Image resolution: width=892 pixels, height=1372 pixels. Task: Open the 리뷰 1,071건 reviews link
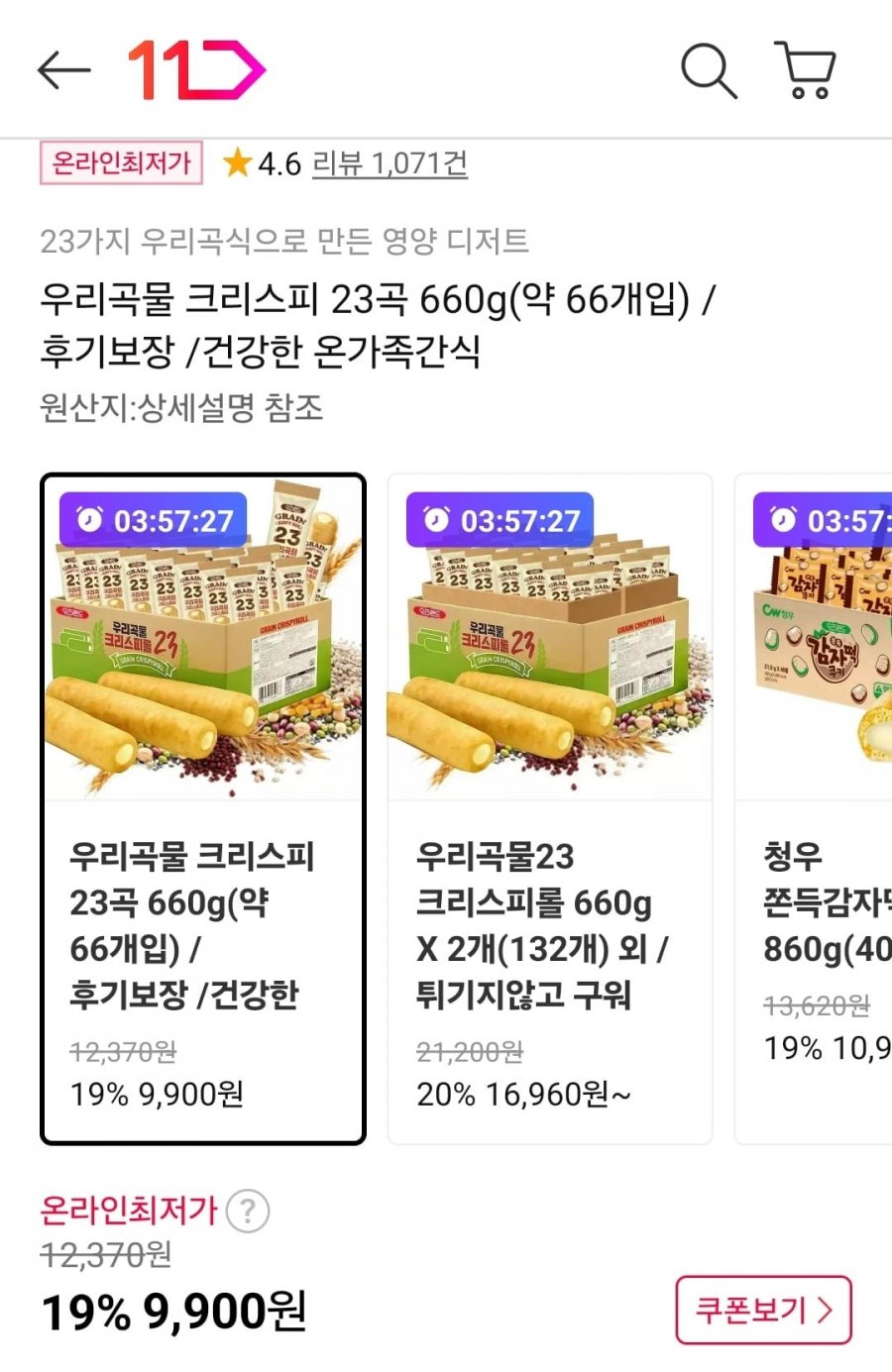click(390, 163)
